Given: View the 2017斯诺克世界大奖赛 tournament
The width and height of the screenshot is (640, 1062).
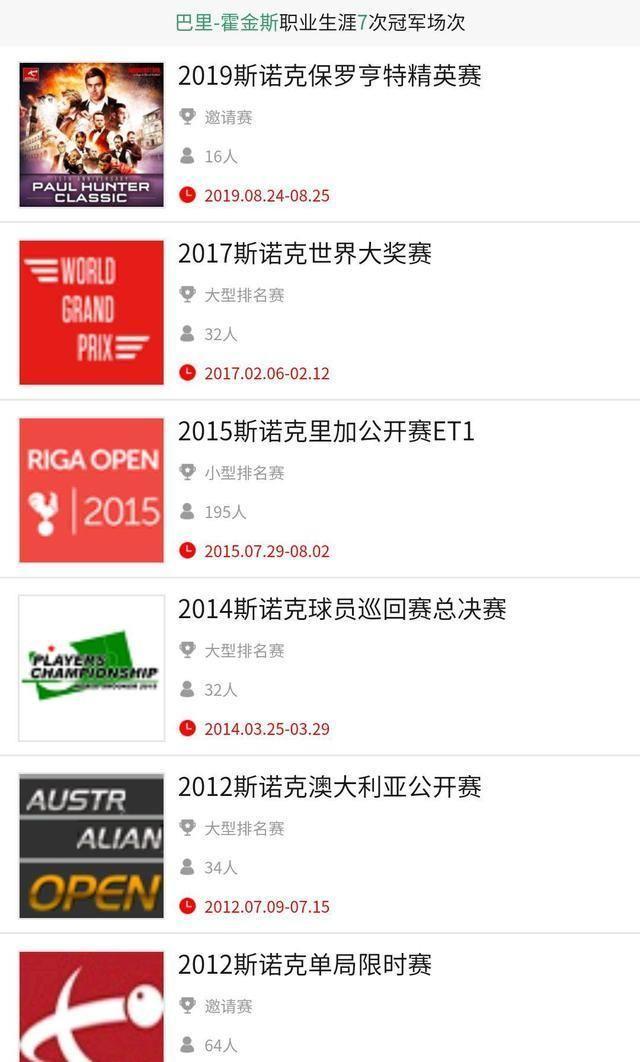Looking at the screenshot, I should tap(304, 254).
